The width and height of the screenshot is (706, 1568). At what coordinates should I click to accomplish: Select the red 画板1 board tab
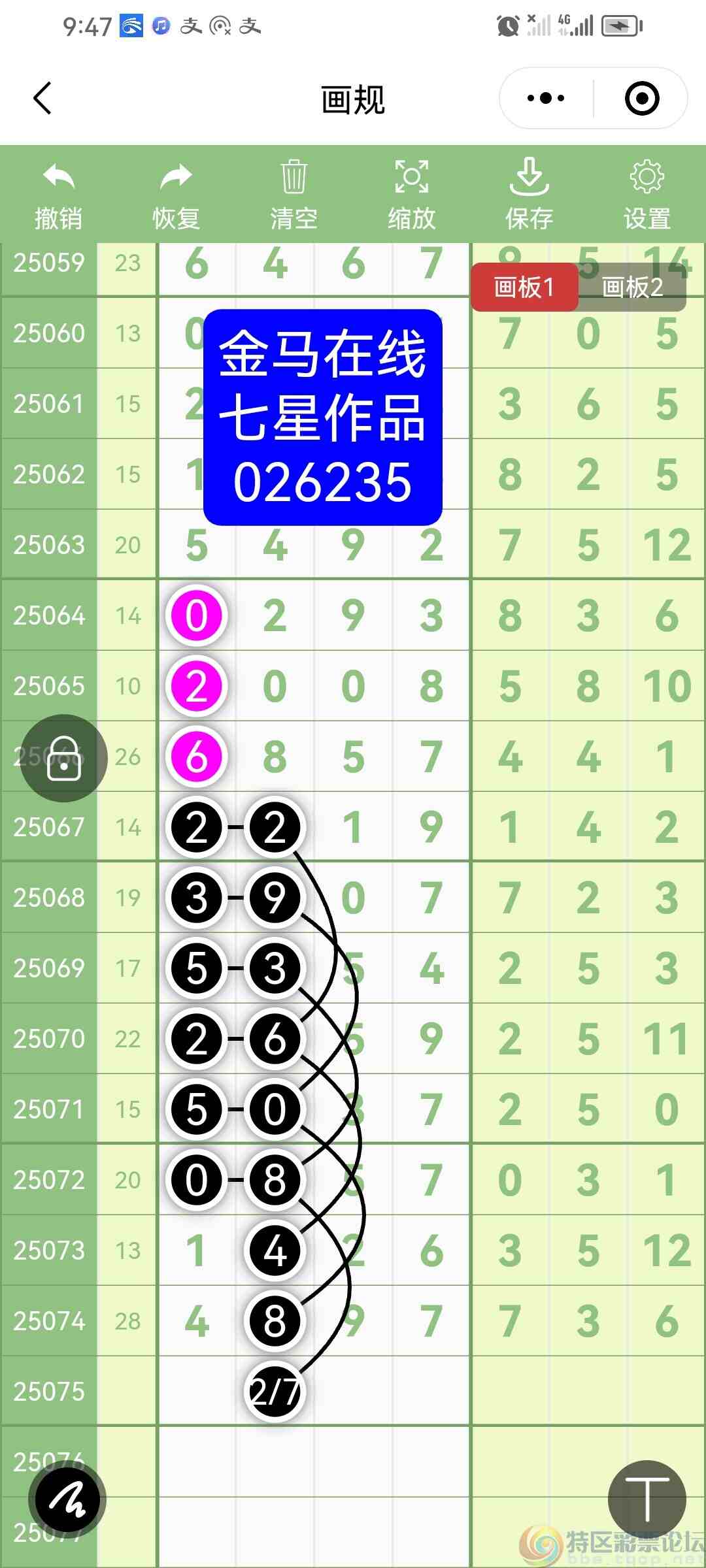pos(525,287)
